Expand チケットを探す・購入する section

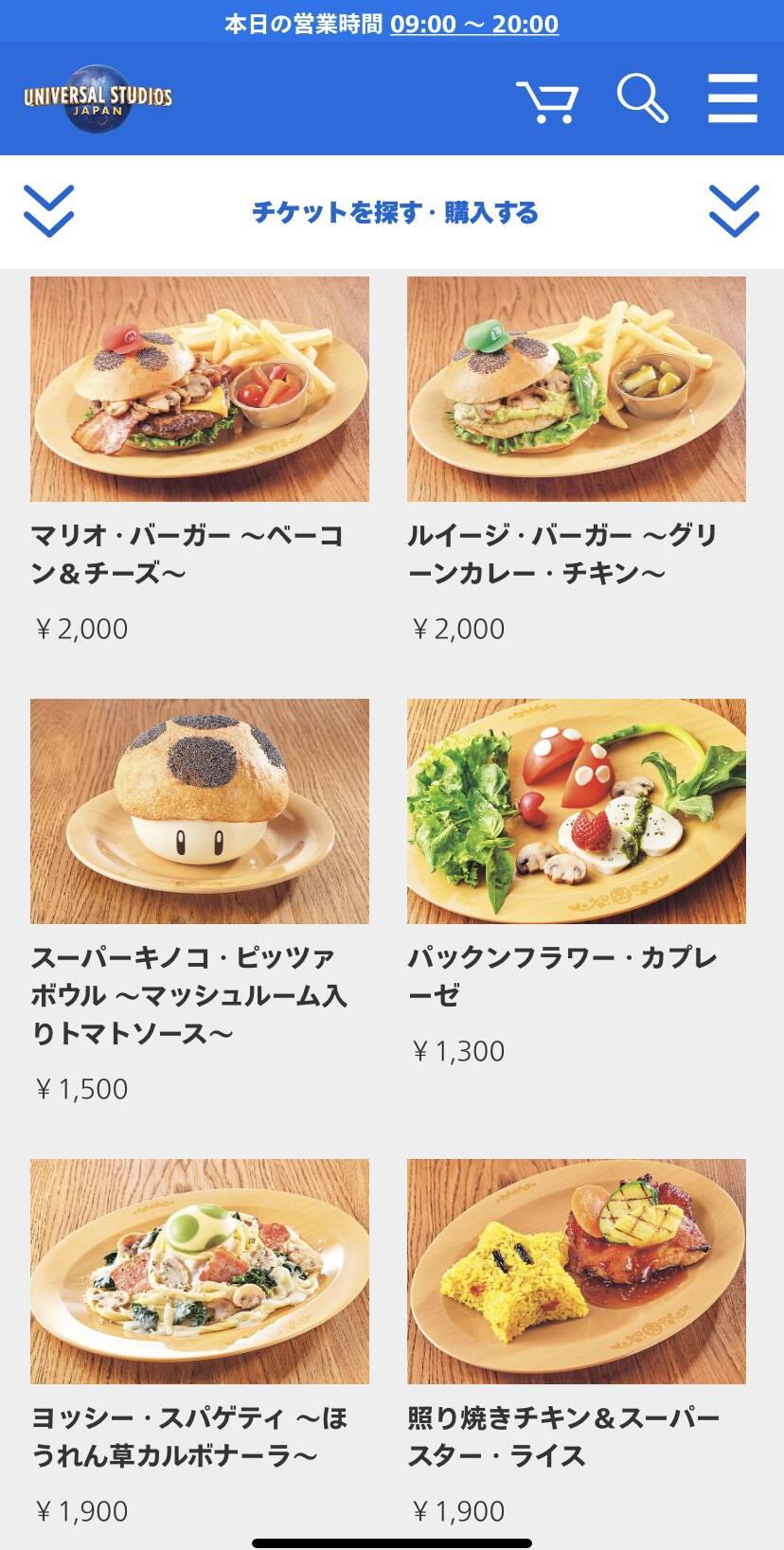click(x=394, y=212)
